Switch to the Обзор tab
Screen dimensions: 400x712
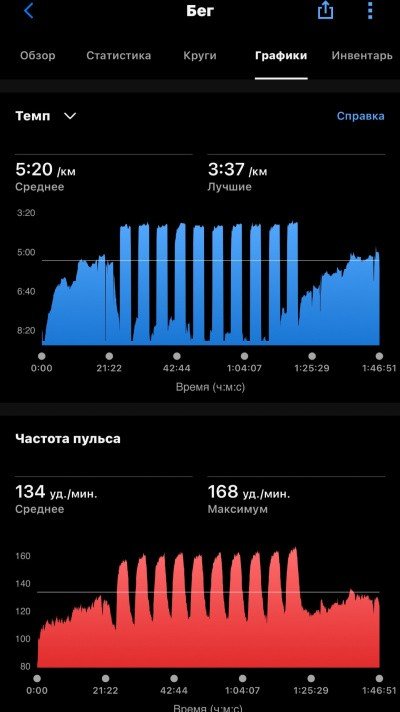pyautogui.click(x=38, y=56)
